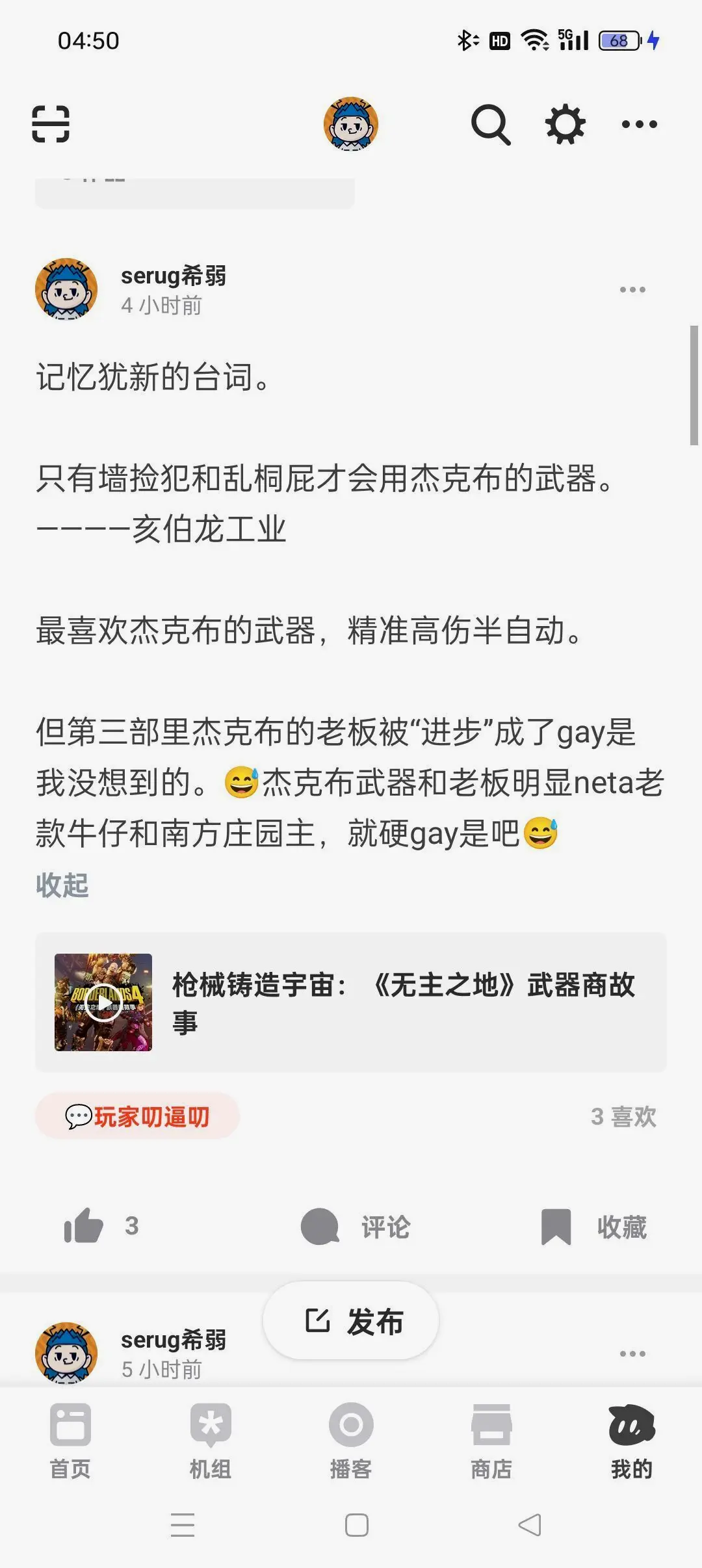Open the top bar overflow menu

pyautogui.click(x=639, y=124)
